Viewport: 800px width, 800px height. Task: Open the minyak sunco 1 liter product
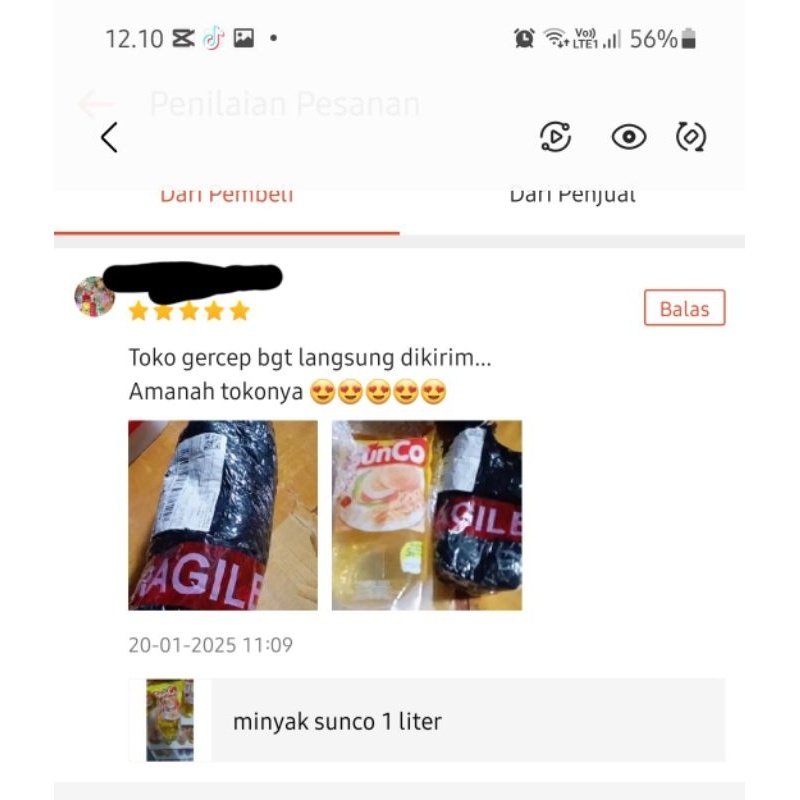[x=427, y=720]
